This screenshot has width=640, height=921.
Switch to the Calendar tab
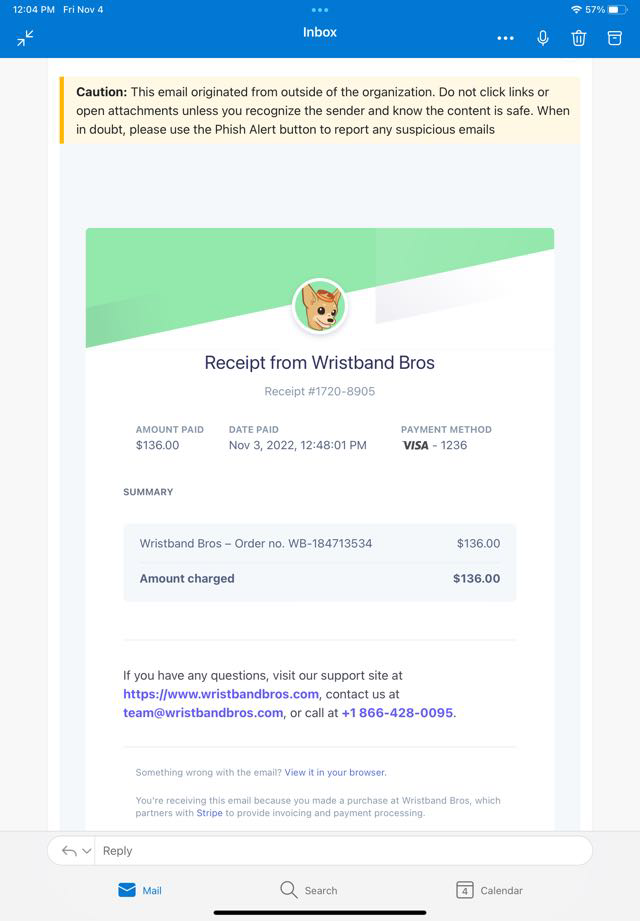(489, 890)
